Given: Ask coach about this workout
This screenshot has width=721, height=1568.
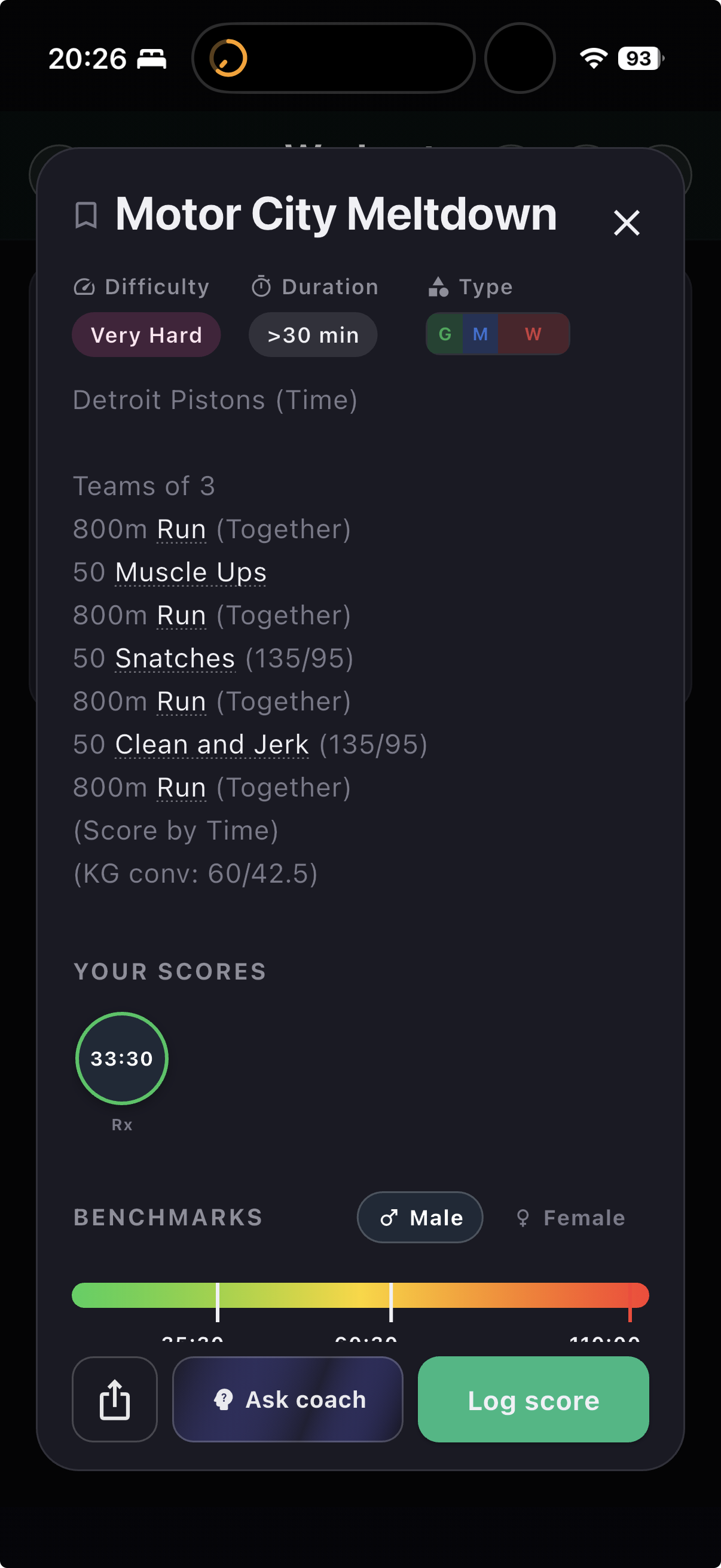Looking at the screenshot, I should (288, 1399).
